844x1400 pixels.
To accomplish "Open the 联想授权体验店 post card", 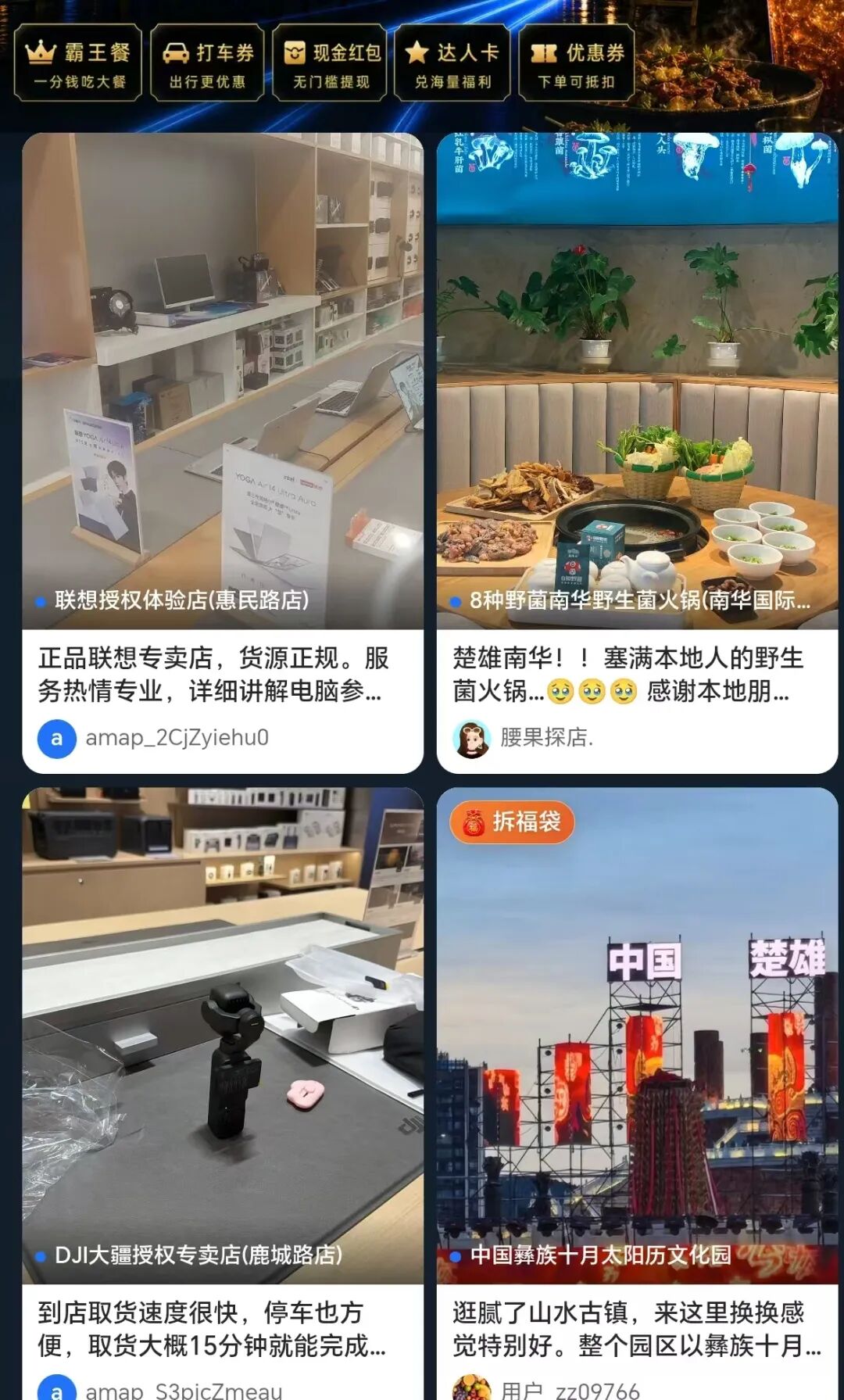I will (x=223, y=453).
